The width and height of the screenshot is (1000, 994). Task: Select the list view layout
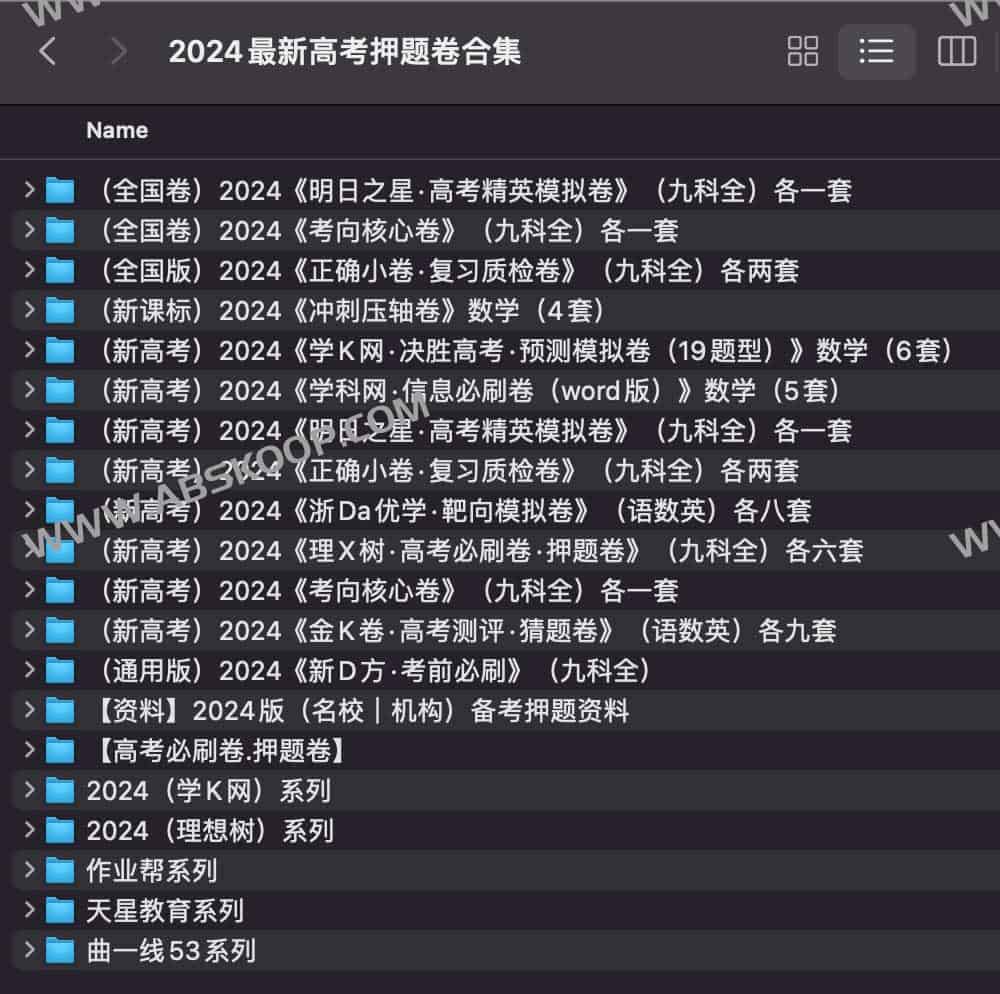click(876, 51)
